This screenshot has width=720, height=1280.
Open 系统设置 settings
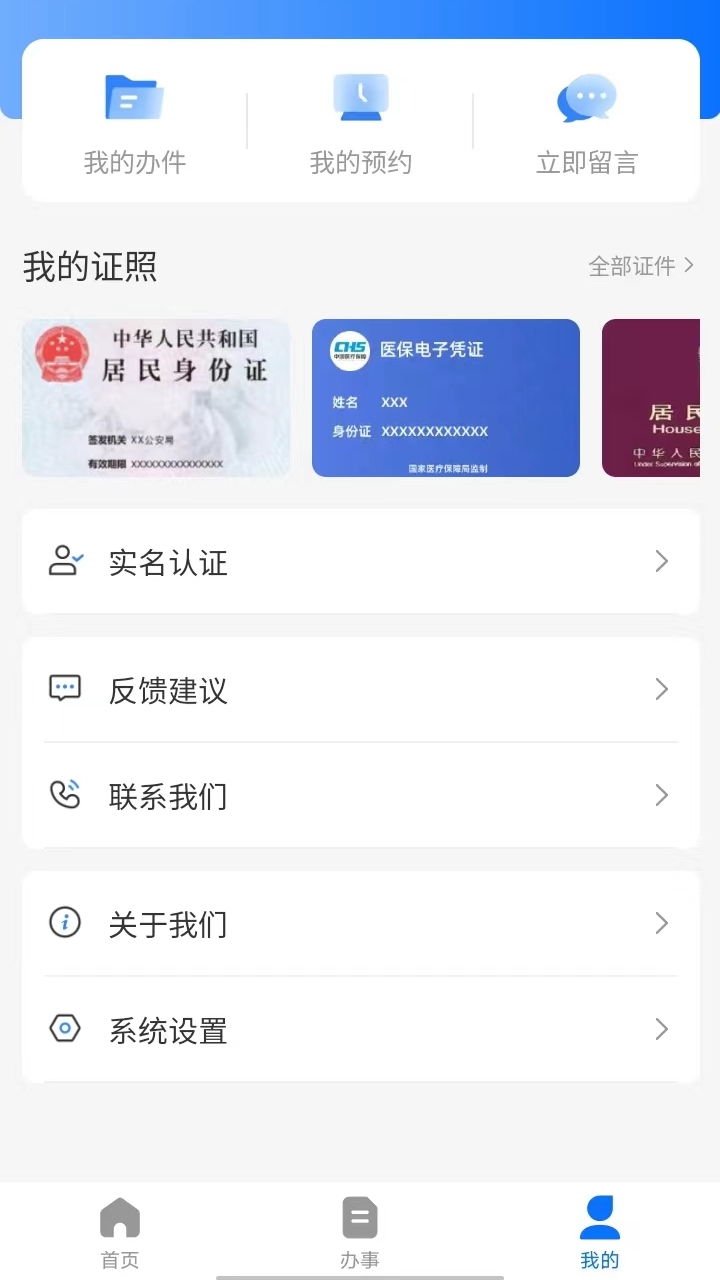click(360, 1030)
